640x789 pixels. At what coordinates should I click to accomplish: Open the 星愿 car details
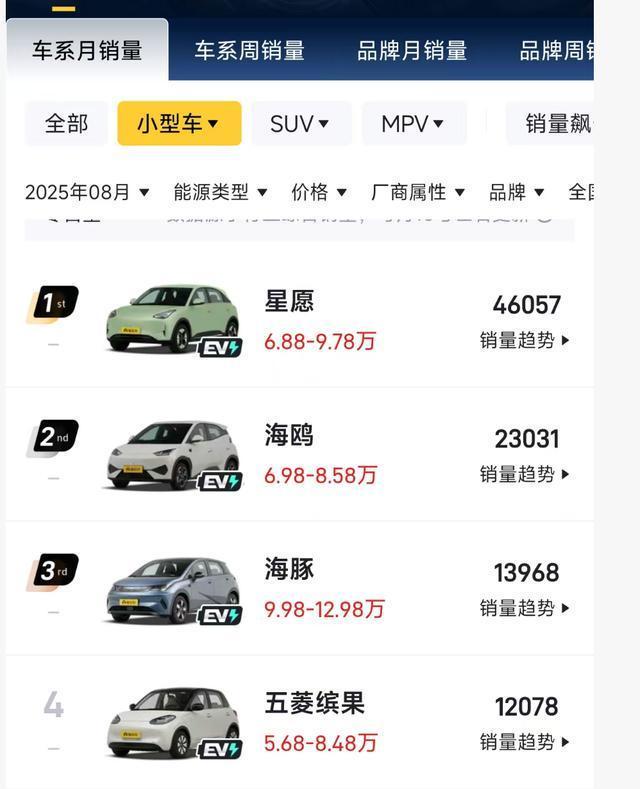pos(289,302)
